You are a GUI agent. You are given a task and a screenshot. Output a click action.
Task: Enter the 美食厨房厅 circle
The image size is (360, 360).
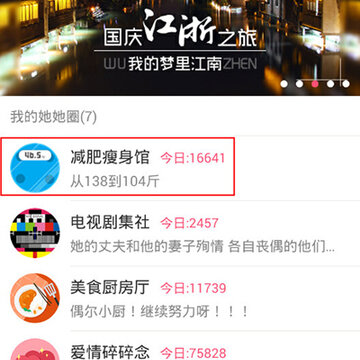[x=180, y=298]
